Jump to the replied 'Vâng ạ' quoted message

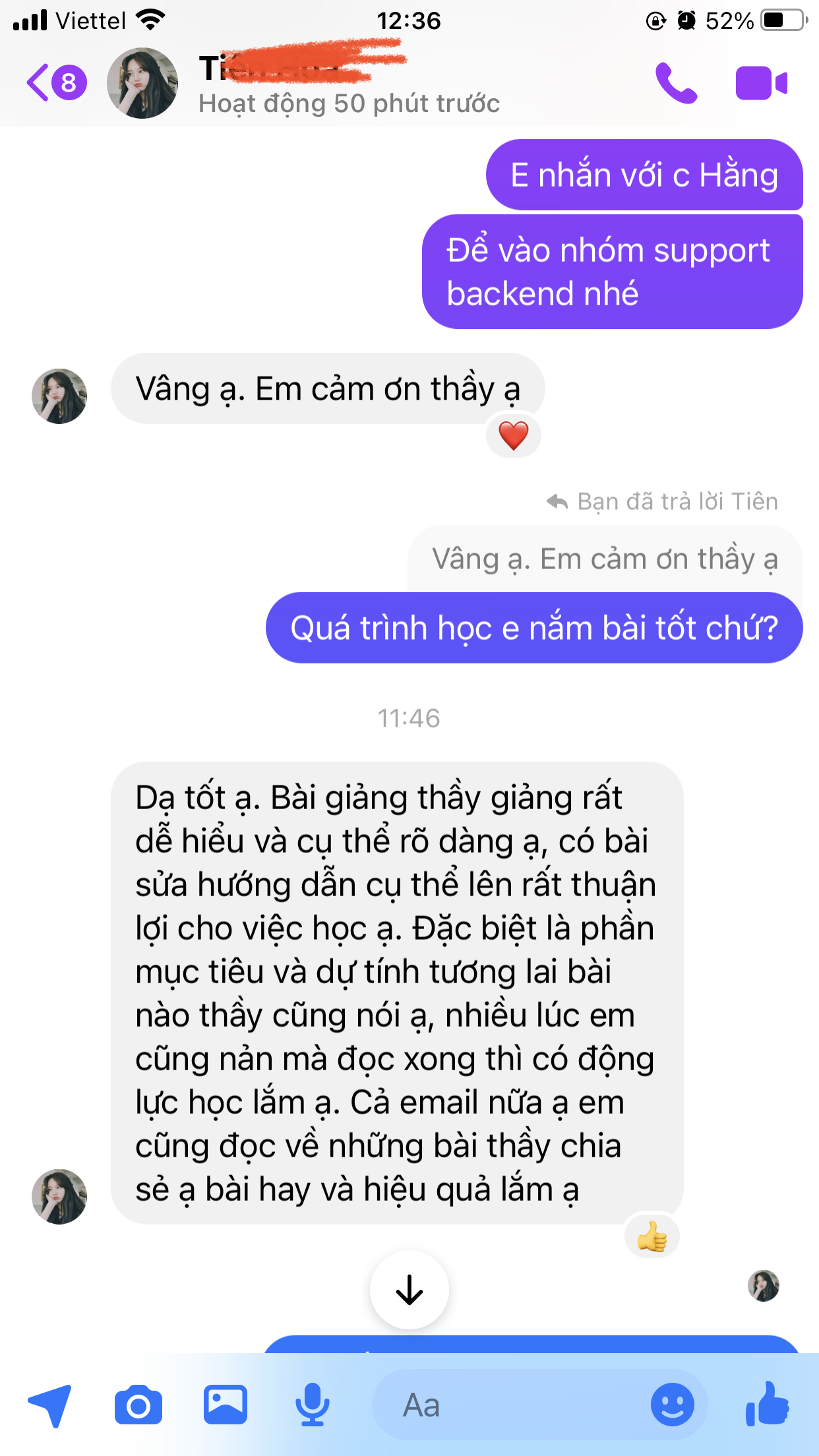(x=605, y=559)
